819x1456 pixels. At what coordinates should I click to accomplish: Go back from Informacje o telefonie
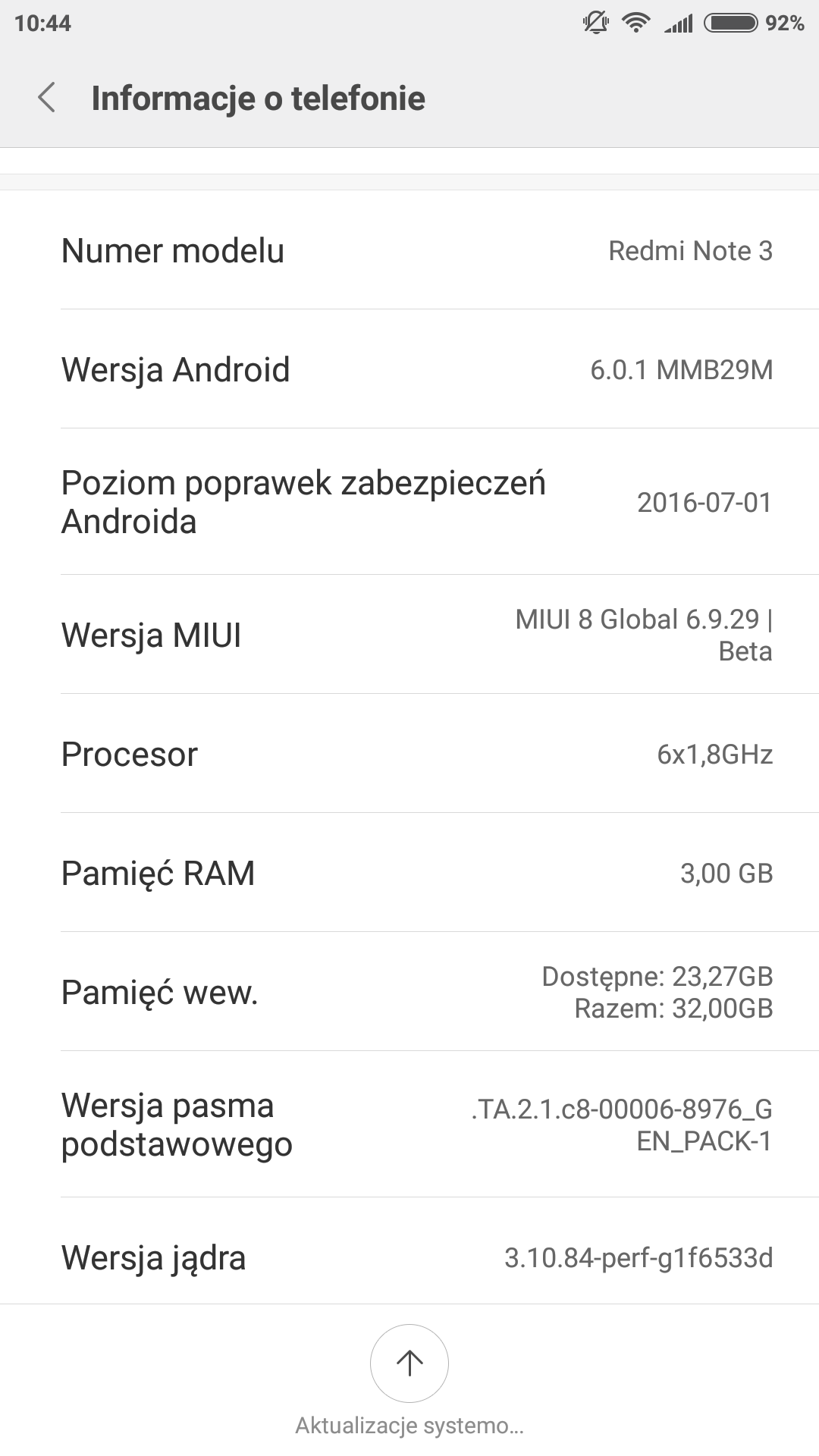point(47,99)
